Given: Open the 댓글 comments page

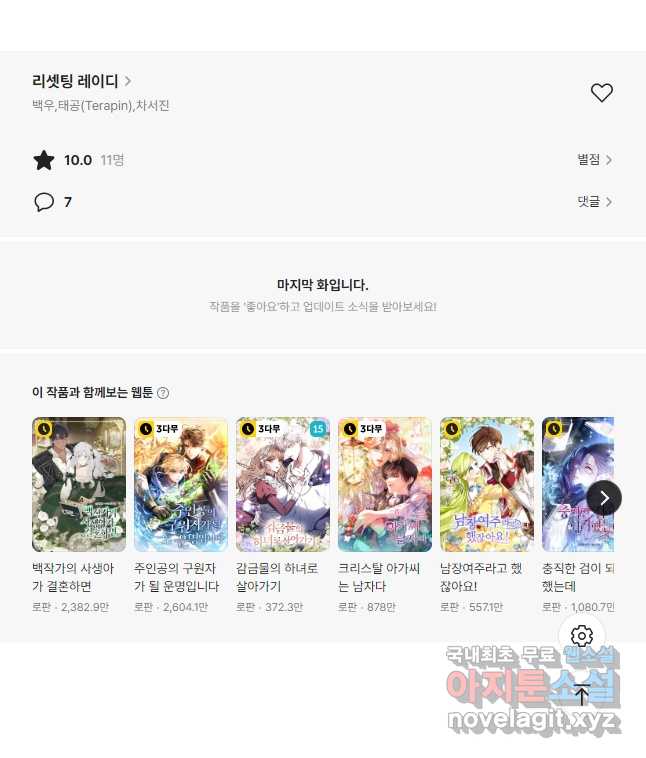Looking at the screenshot, I should coord(594,202).
